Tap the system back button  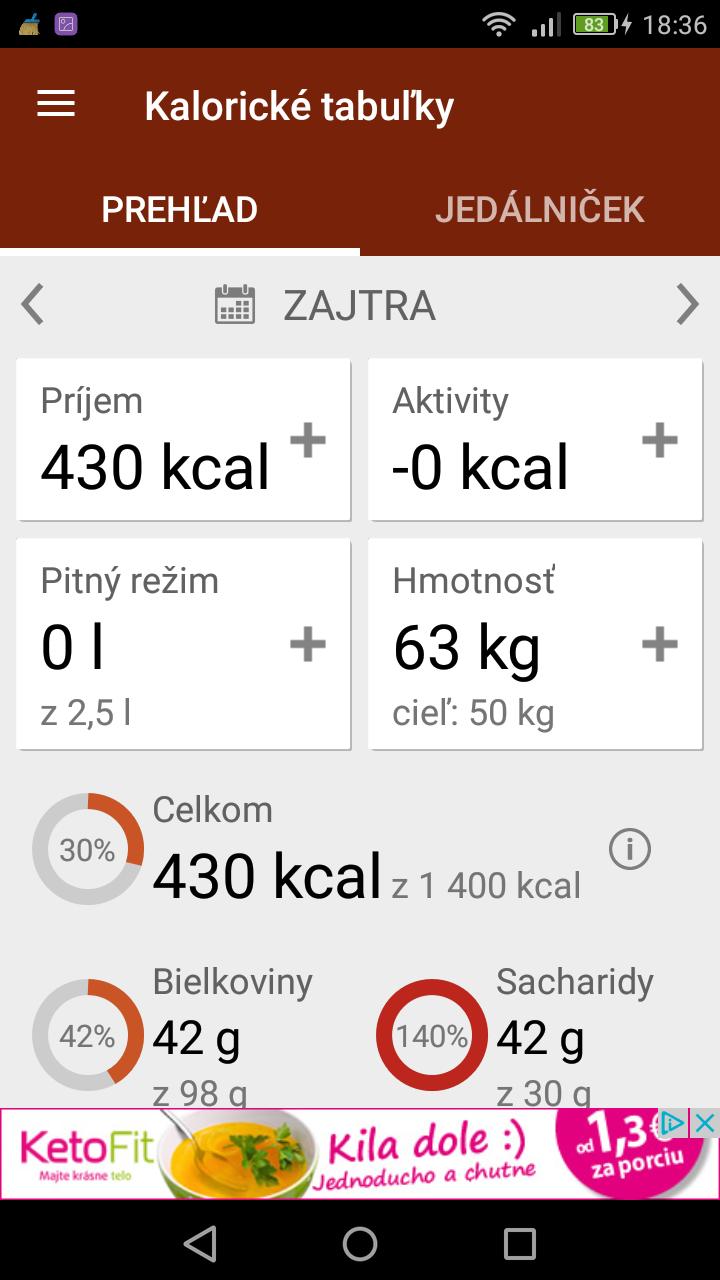(201, 1244)
